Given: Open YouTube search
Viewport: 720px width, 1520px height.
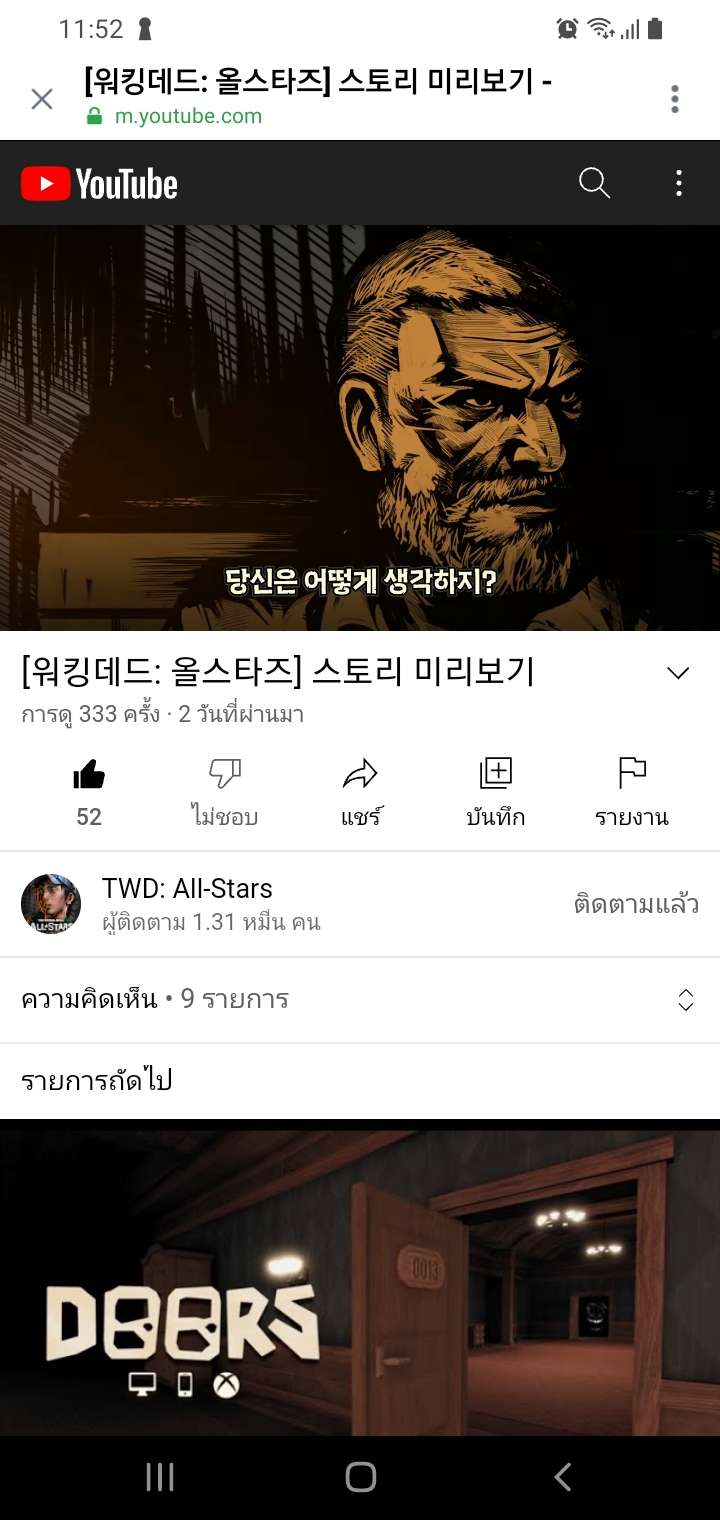Looking at the screenshot, I should [x=594, y=183].
